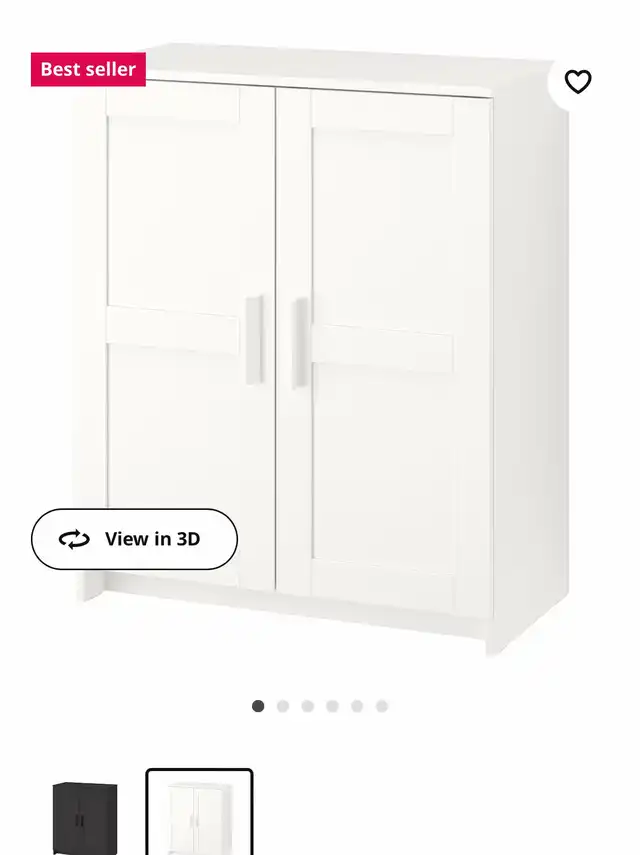Jump to the second image dot

[283, 706]
